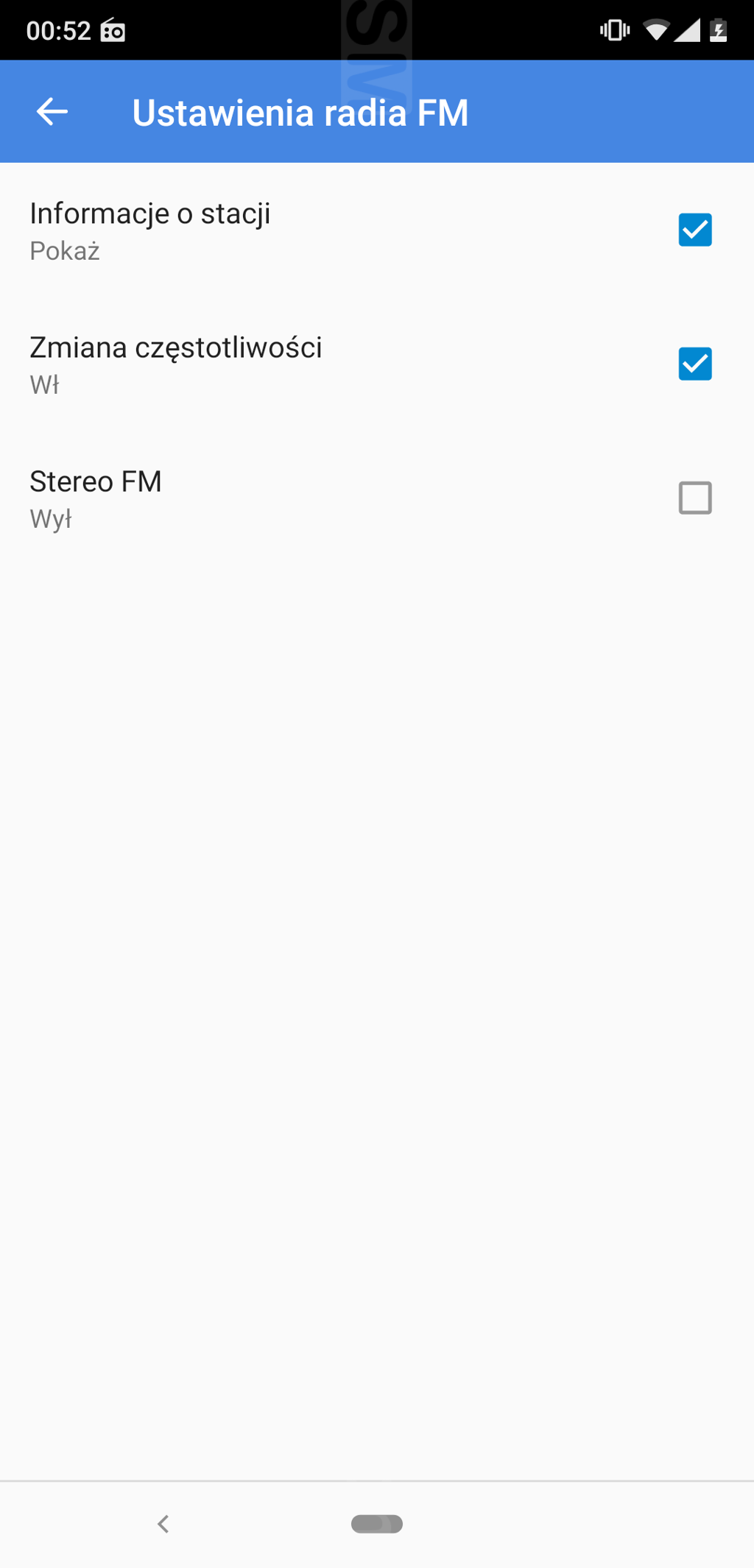Tap the system back button

(x=163, y=1524)
